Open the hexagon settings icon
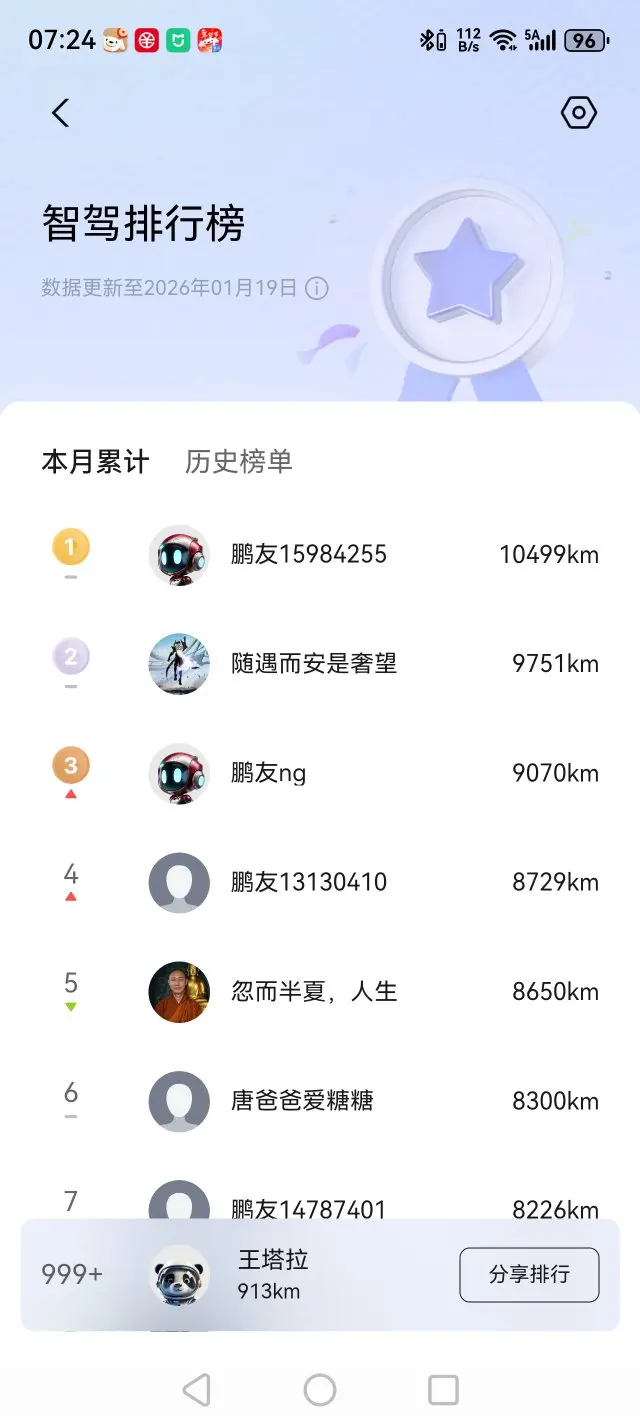 tap(579, 113)
